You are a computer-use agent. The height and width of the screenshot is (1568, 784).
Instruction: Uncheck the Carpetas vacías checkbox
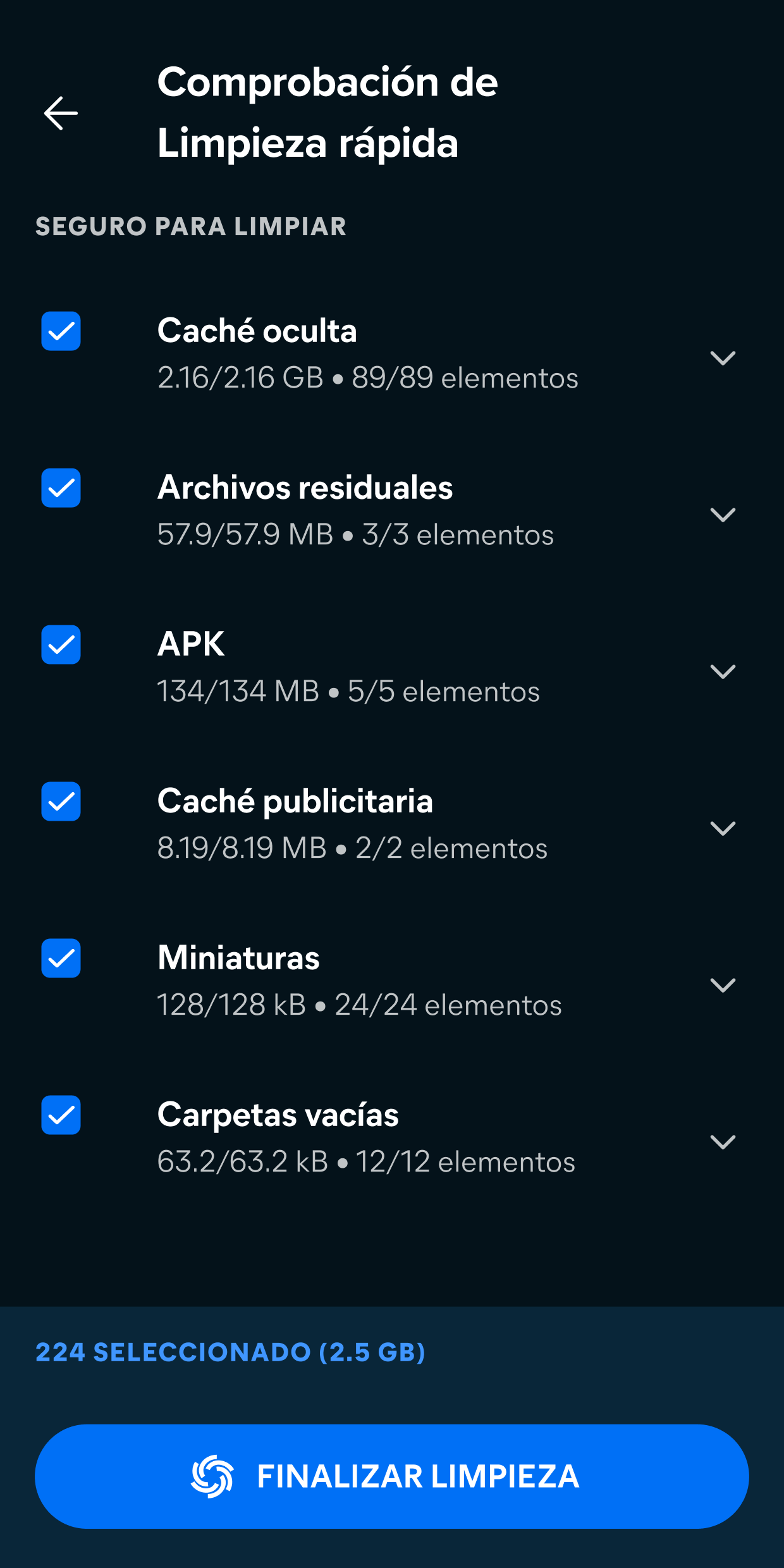click(61, 1115)
